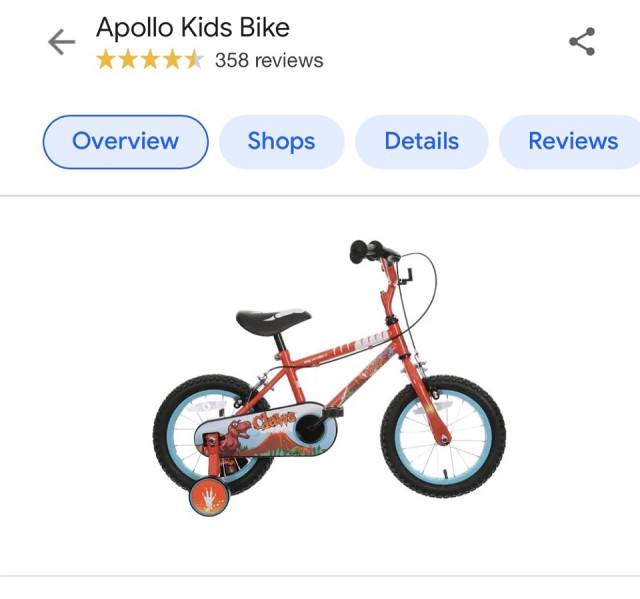This screenshot has width=640, height=599.
Task: Select the Overview tab
Action: 125,142
